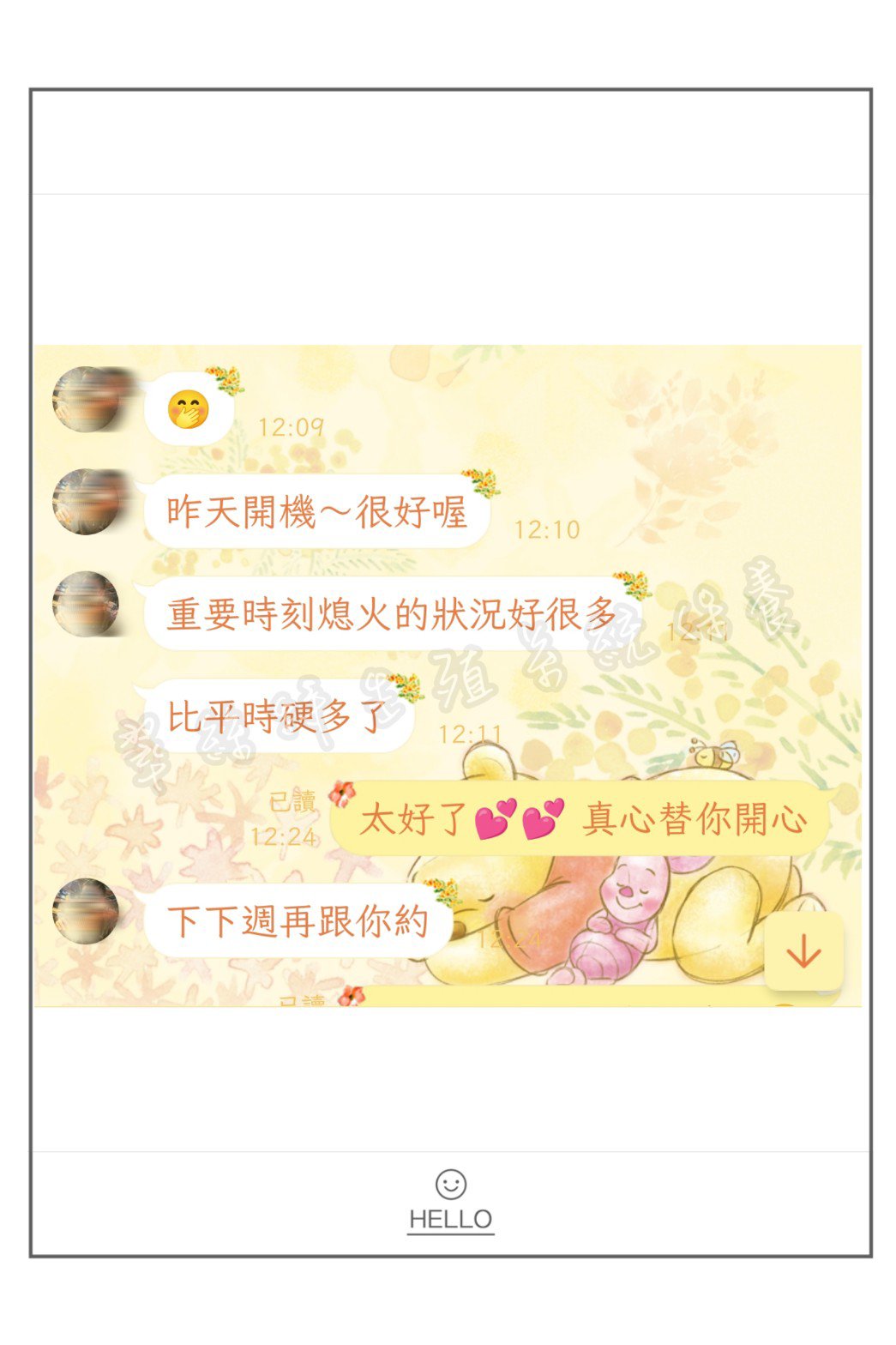Screen dimensions: 896x1345
Task: Tap the 12:10 timestamp label
Action: [550, 529]
